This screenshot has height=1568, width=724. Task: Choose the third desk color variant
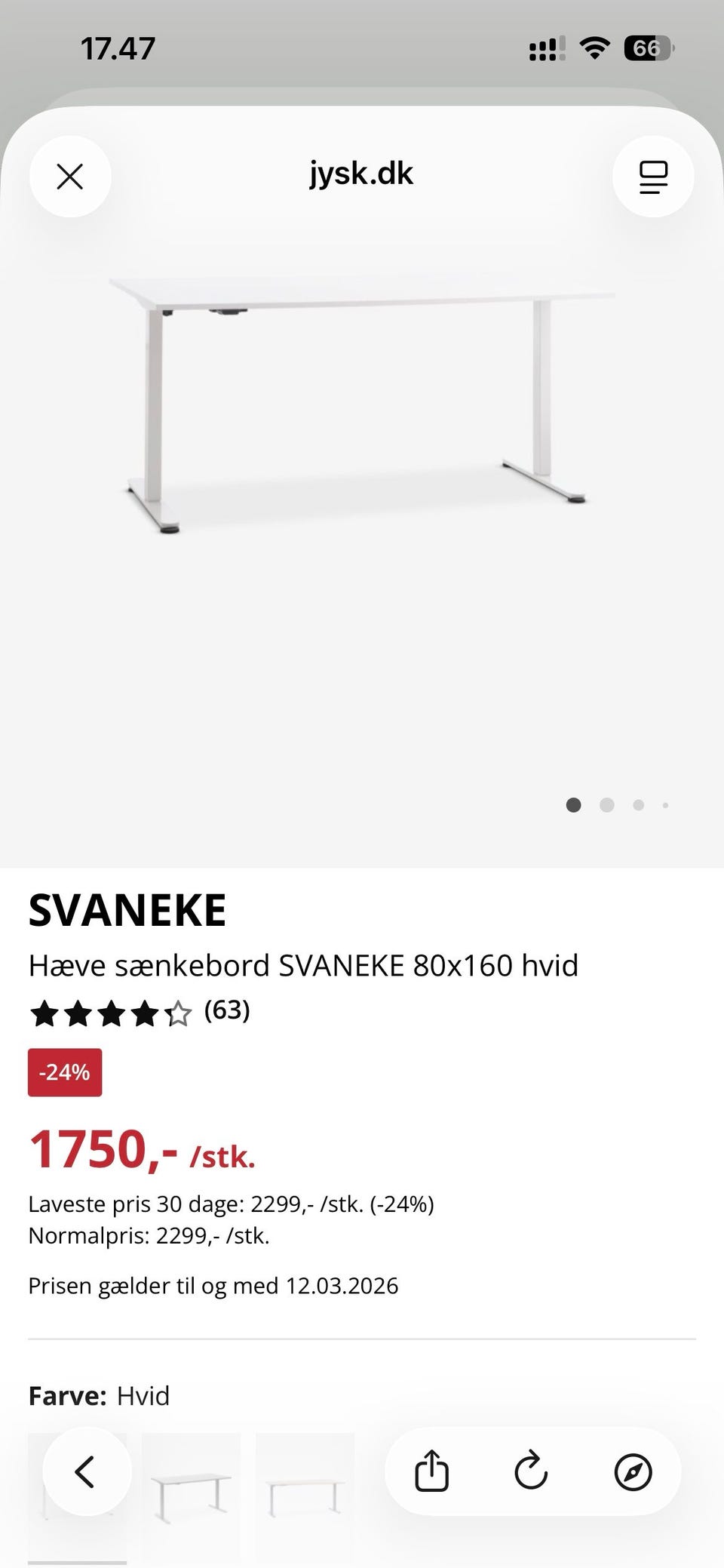click(x=305, y=1490)
